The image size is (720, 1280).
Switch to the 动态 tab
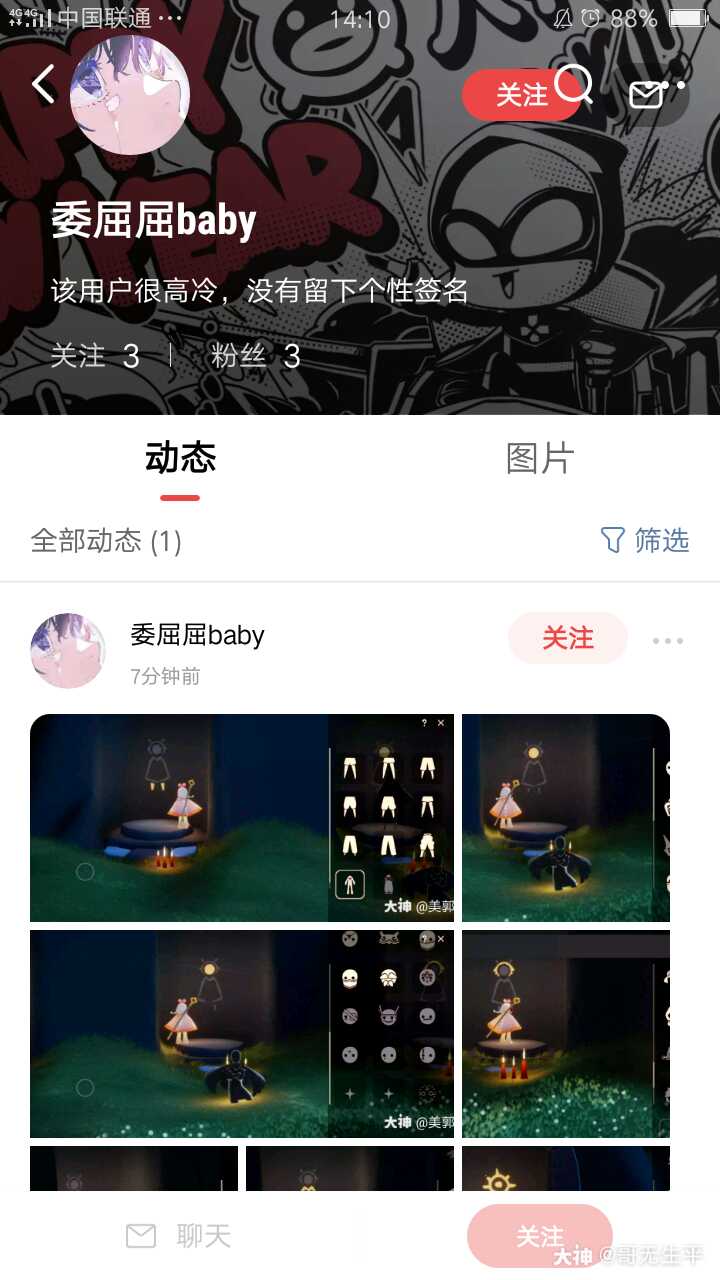click(180, 458)
